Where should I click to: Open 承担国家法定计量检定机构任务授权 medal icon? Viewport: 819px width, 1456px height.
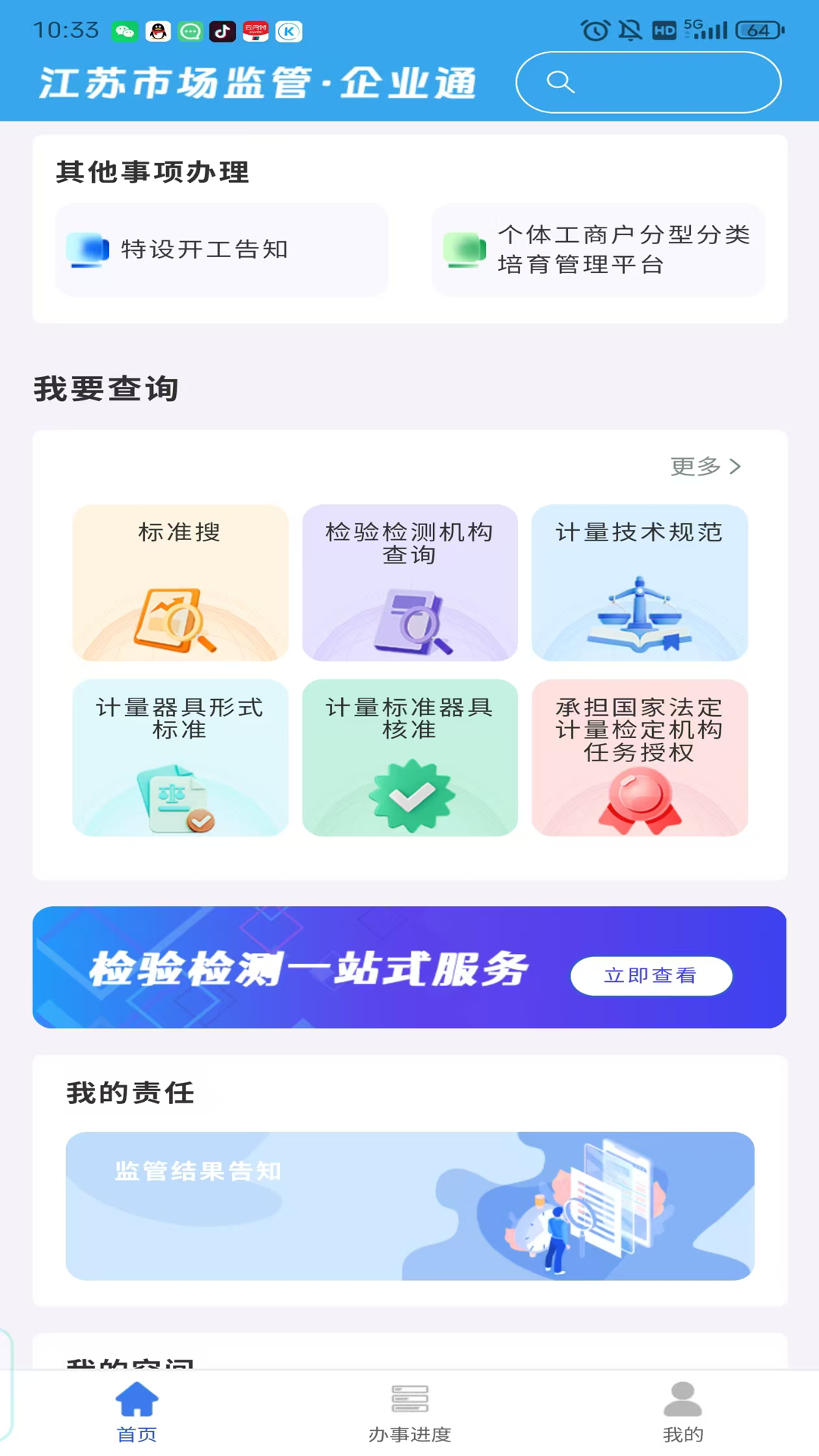[639, 796]
